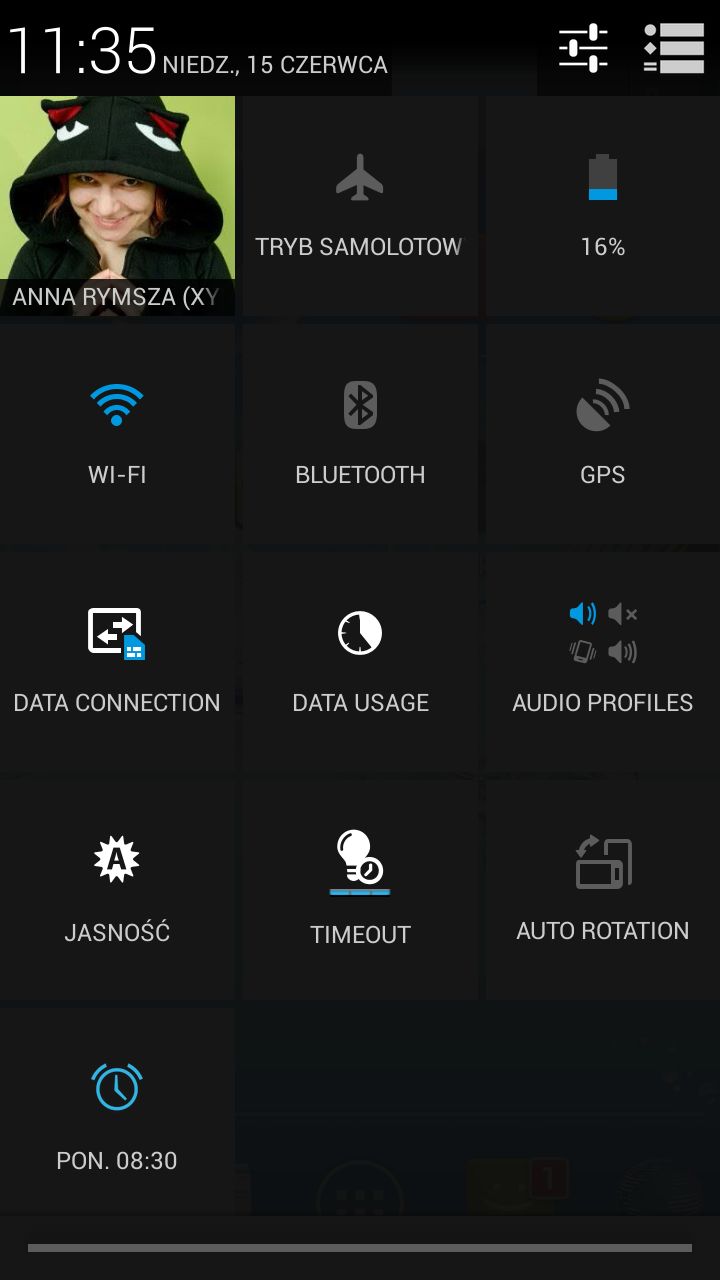
Task: Enable Tryb samolotowy airplane mode
Action: coord(360,206)
